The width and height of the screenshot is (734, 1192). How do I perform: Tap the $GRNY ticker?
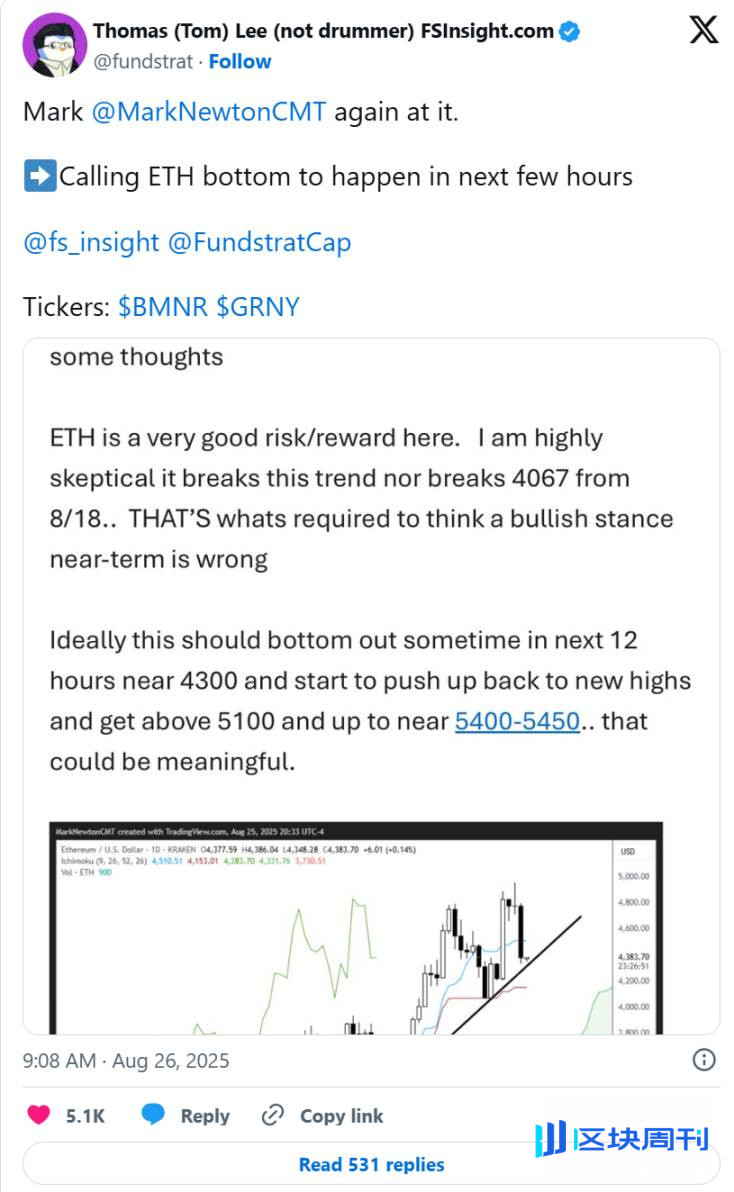pos(258,307)
